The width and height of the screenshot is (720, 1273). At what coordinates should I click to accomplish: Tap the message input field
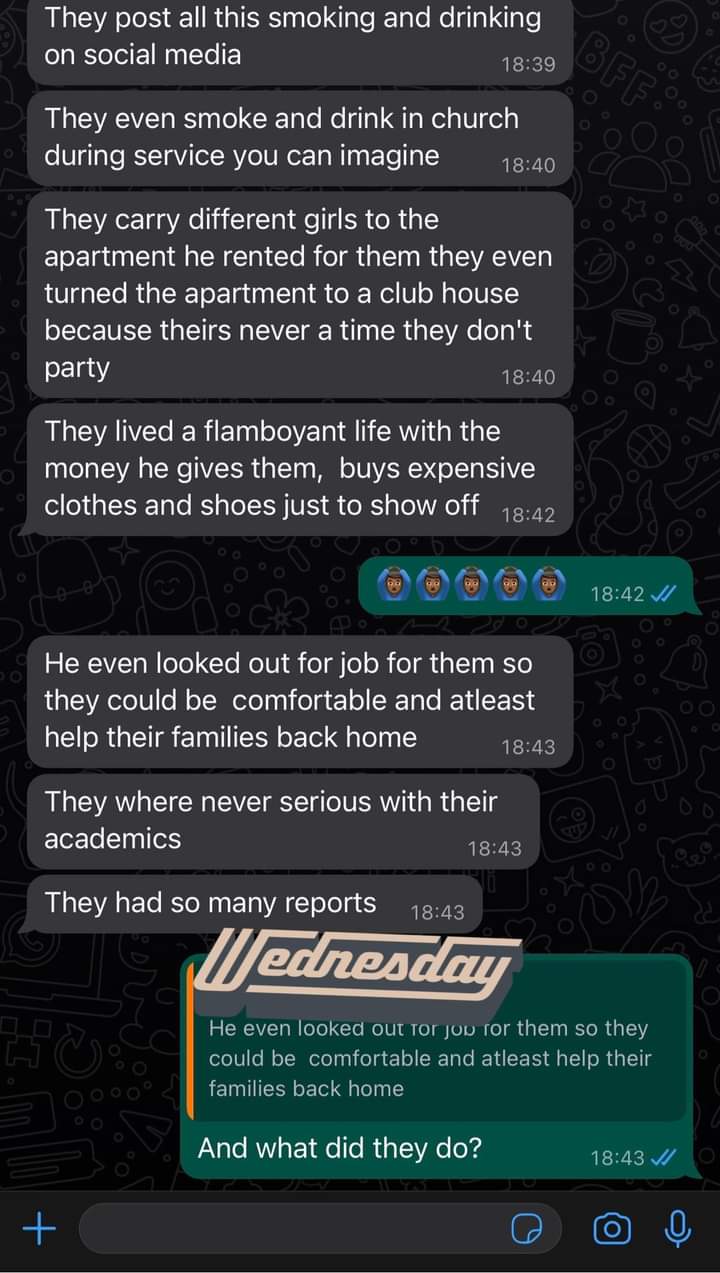pos(290,1228)
